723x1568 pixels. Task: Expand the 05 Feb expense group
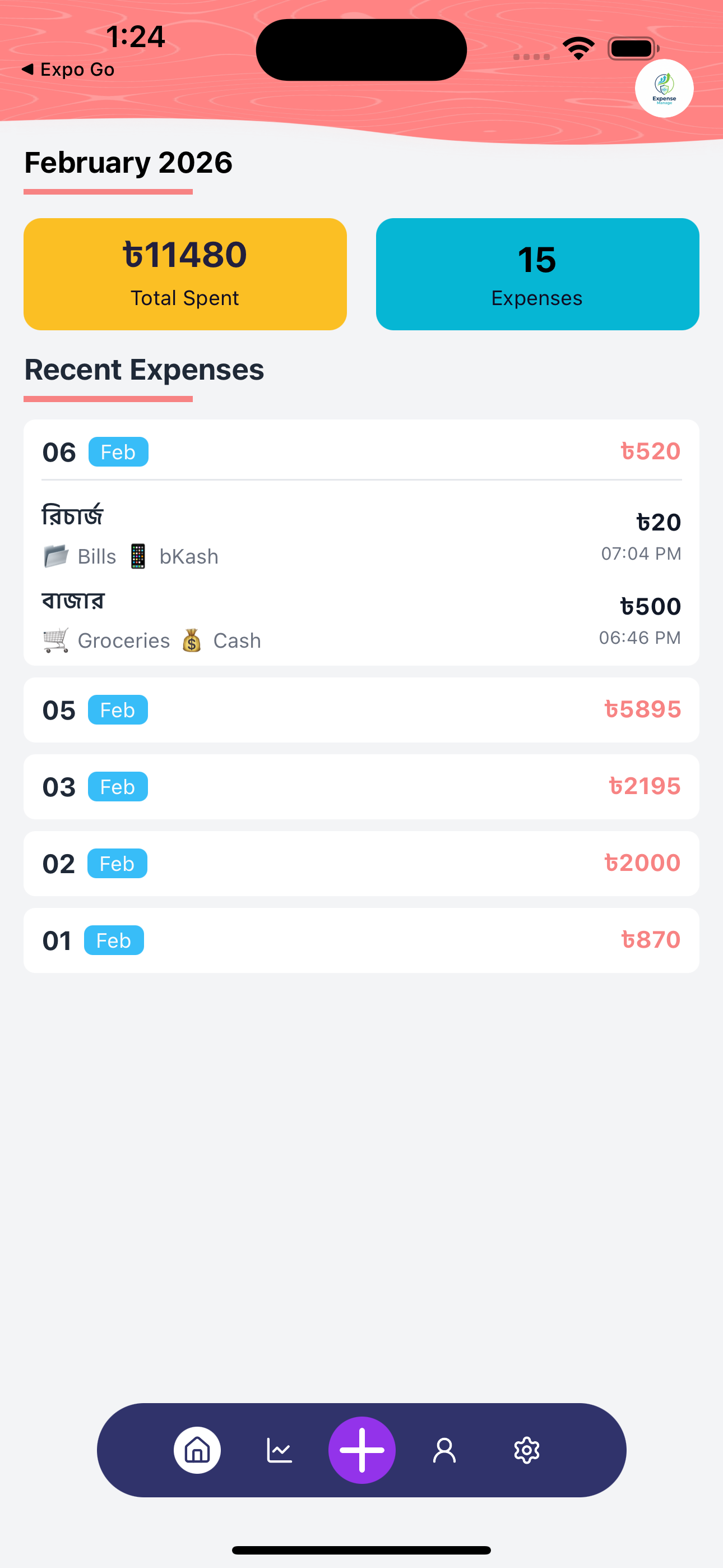pyautogui.click(x=361, y=710)
